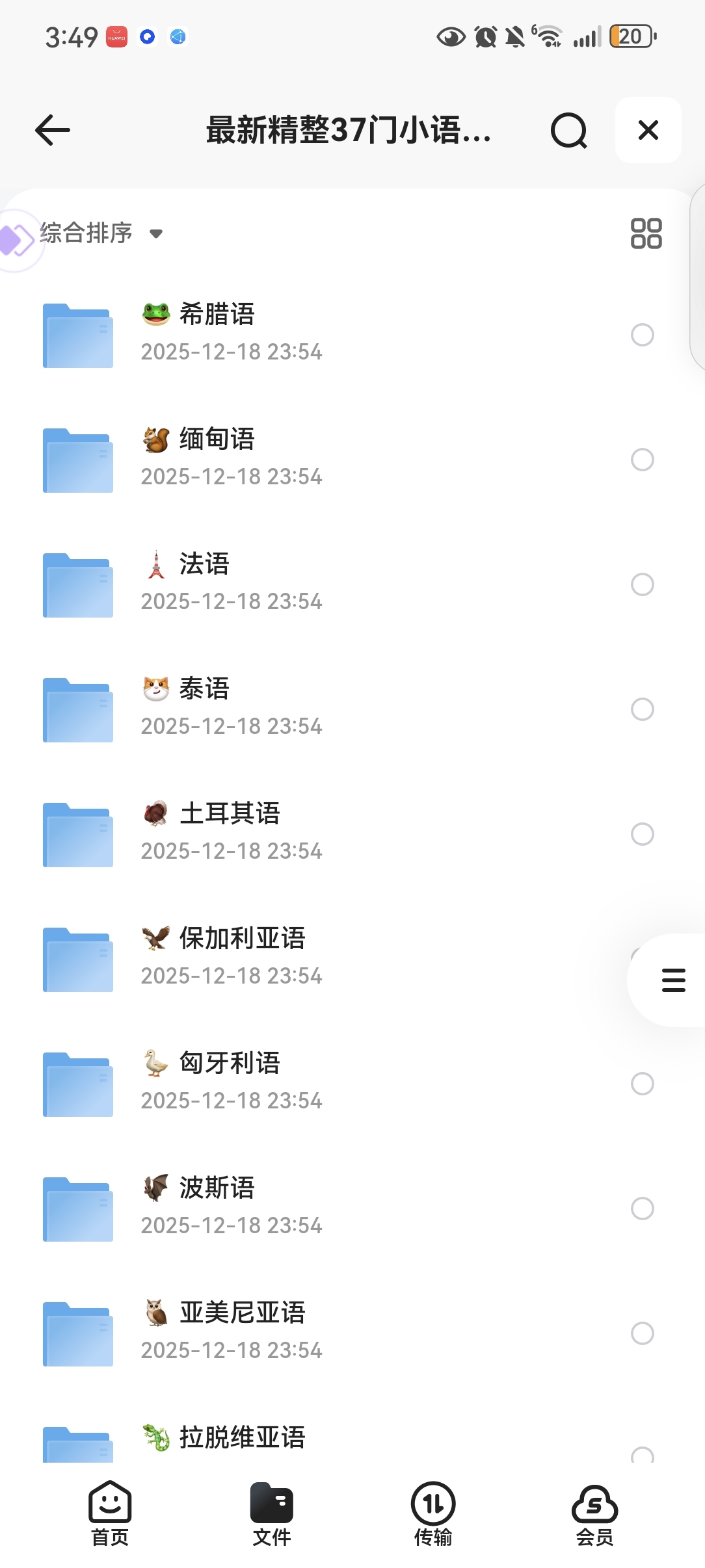Close the folder view with X

648,130
